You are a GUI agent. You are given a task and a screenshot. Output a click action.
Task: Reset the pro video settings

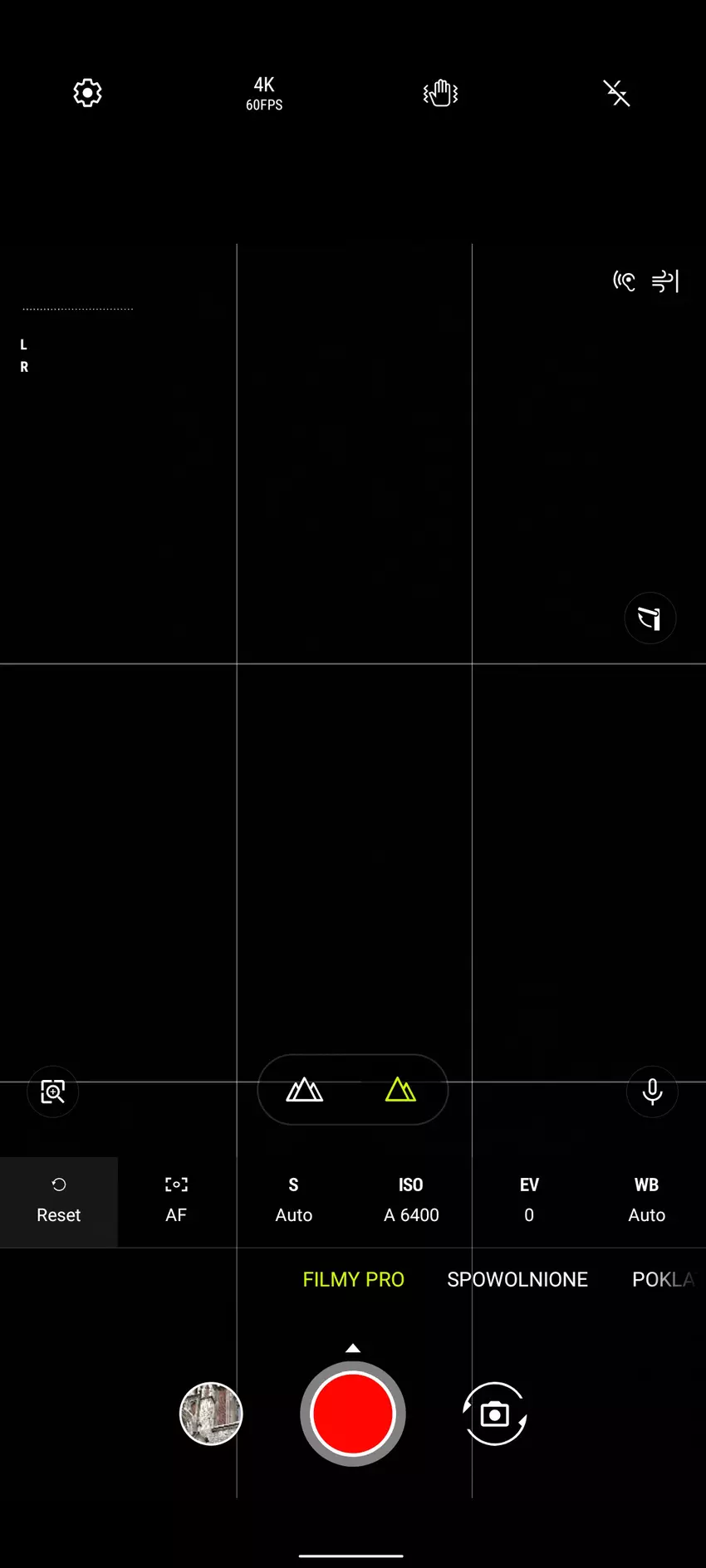58,1201
